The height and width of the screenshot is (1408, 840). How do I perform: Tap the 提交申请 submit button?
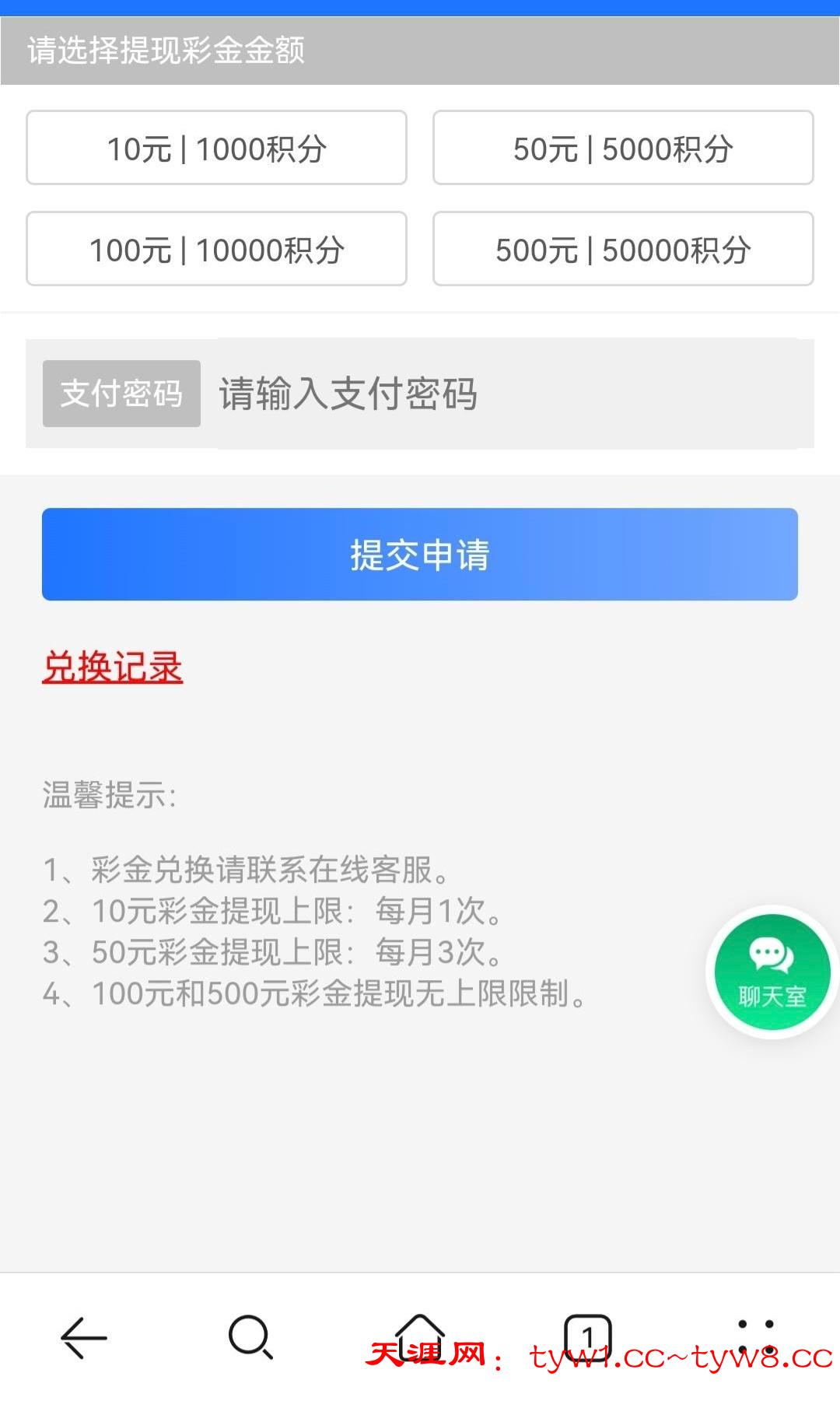coord(420,555)
